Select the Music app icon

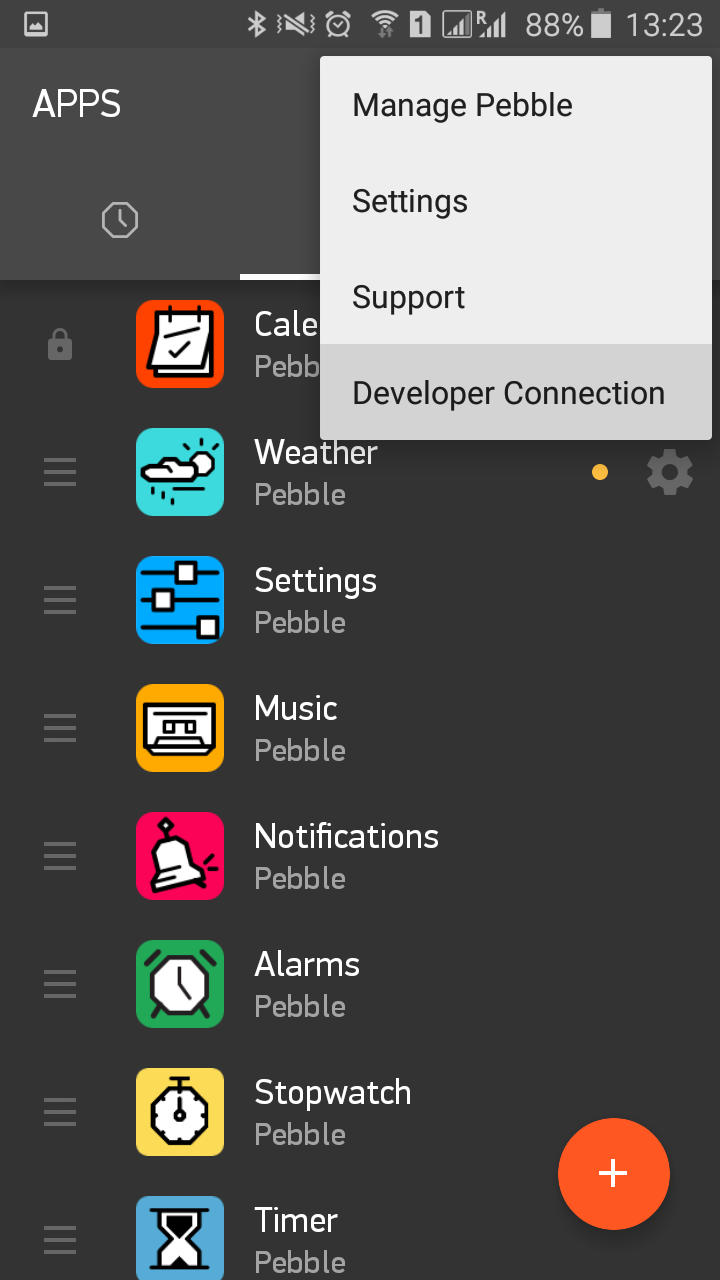coord(180,728)
